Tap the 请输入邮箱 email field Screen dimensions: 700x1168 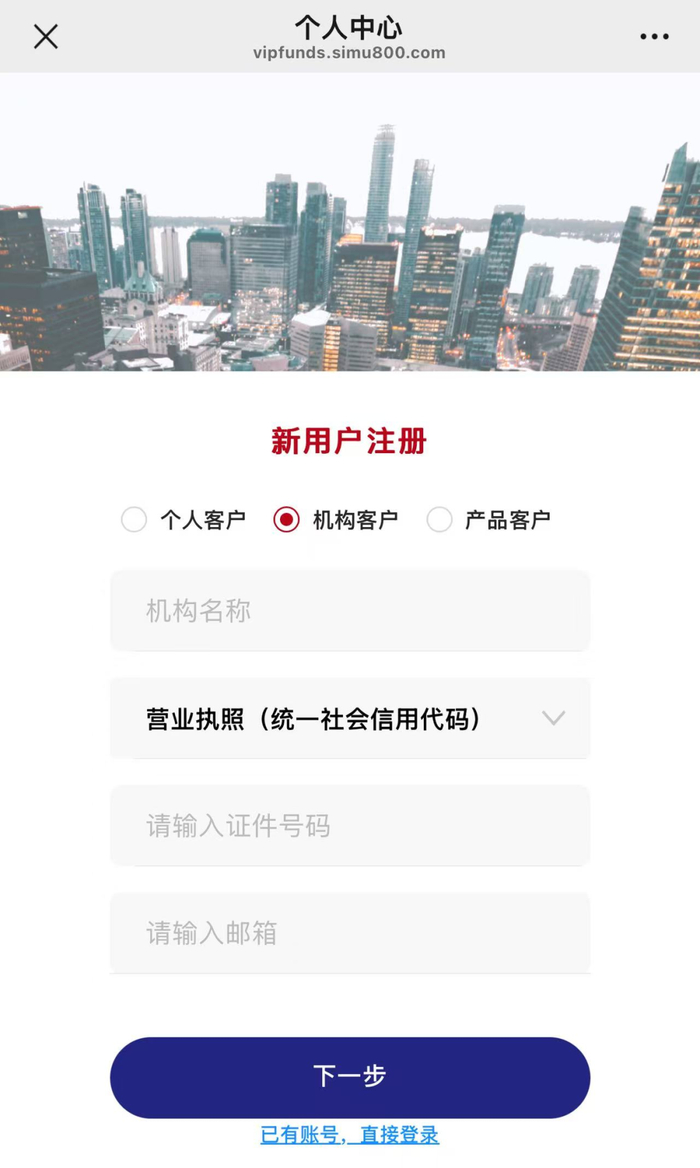(x=350, y=933)
